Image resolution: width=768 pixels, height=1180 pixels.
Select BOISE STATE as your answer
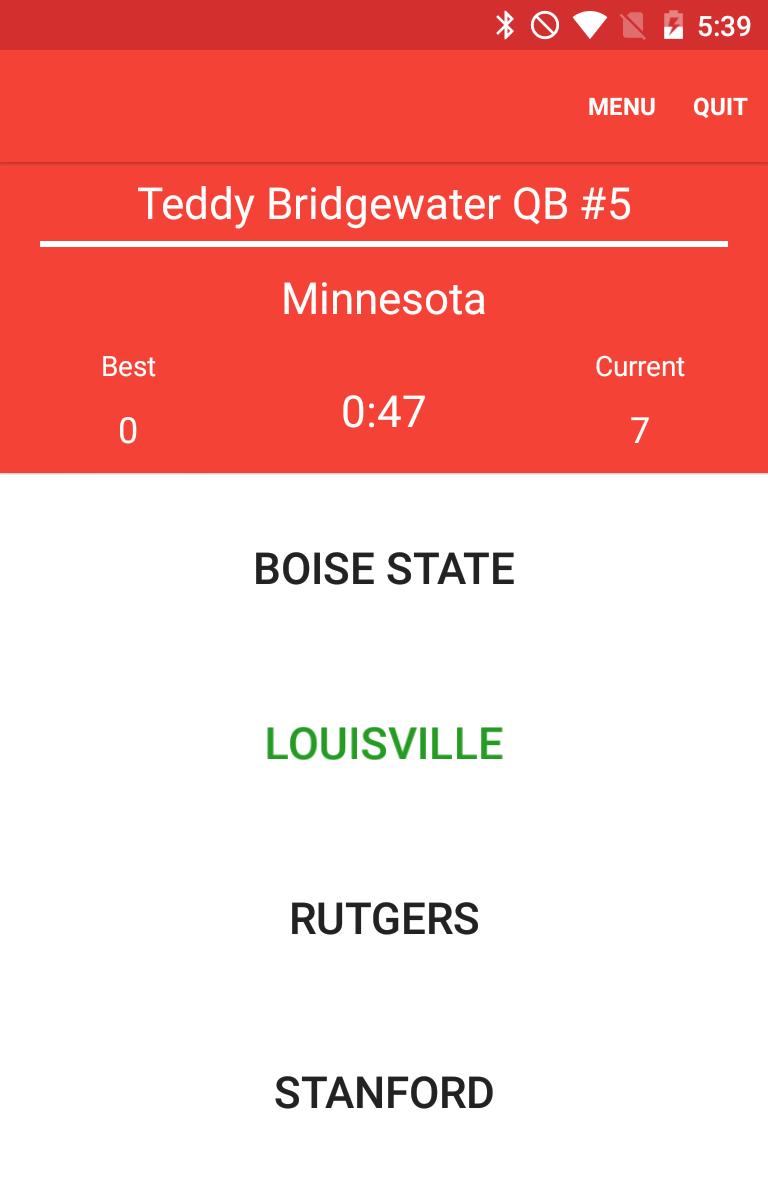click(383, 568)
